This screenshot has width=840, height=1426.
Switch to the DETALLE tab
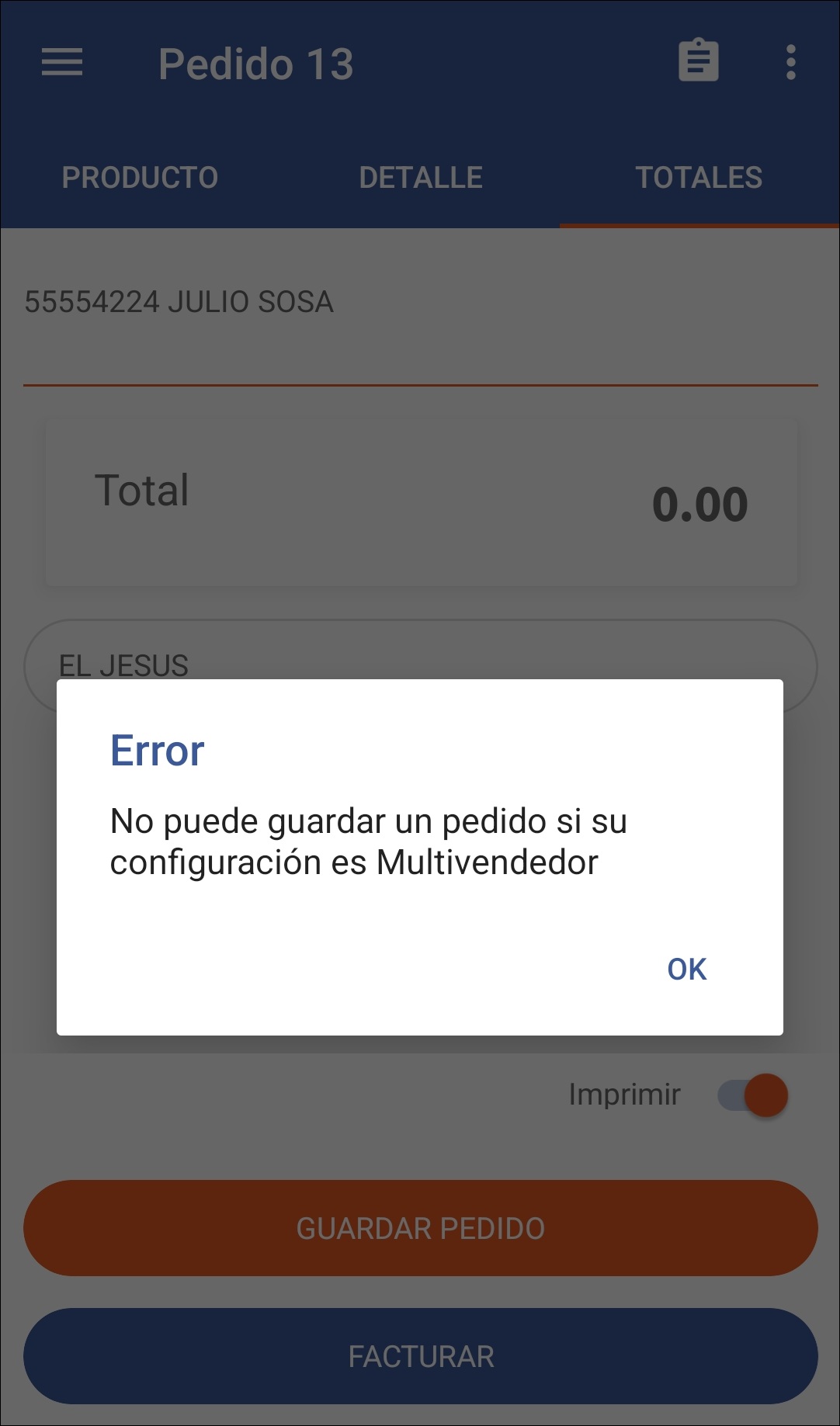(420, 177)
